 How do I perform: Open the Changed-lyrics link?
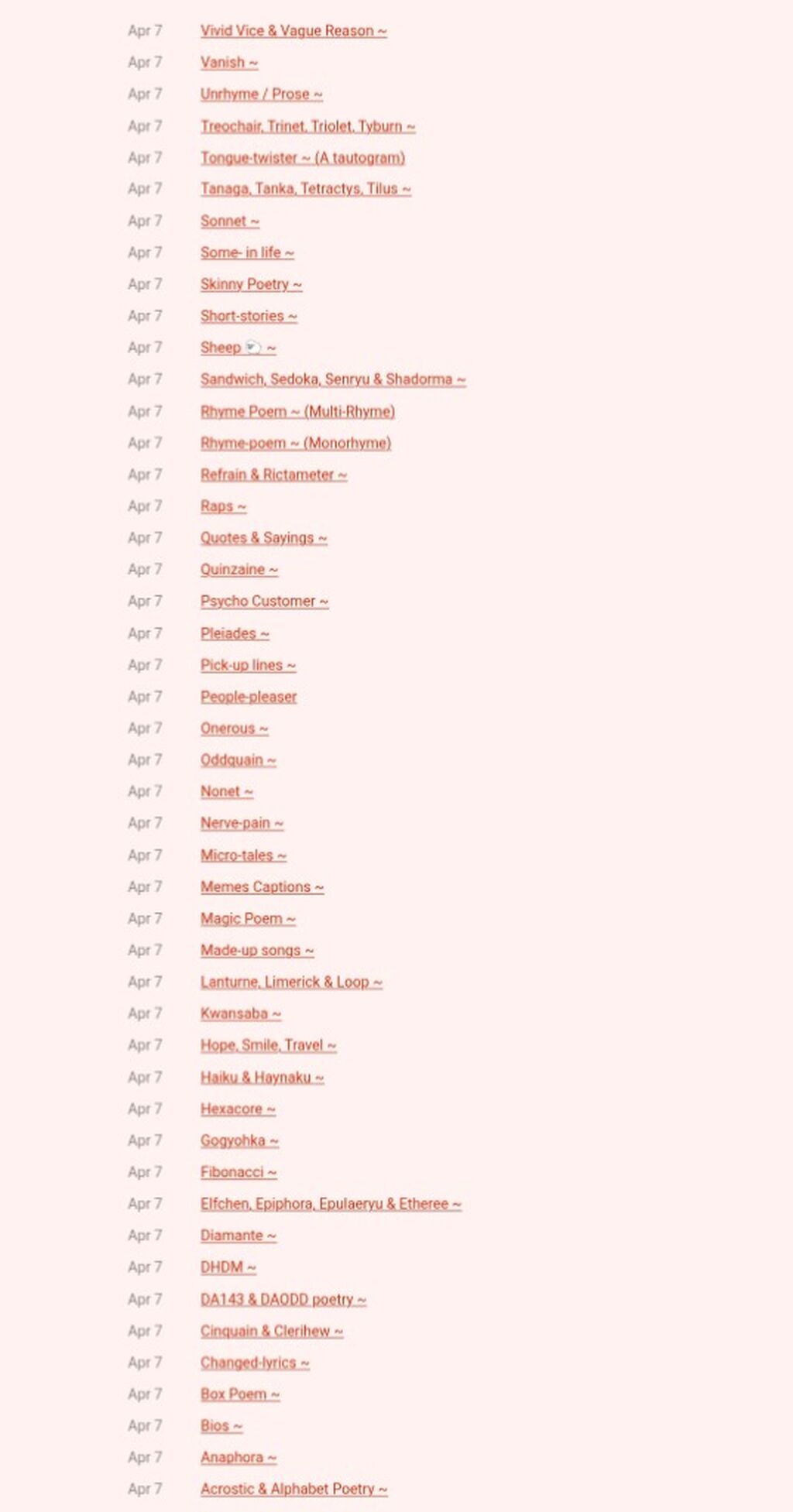[x=255, y=1363]
